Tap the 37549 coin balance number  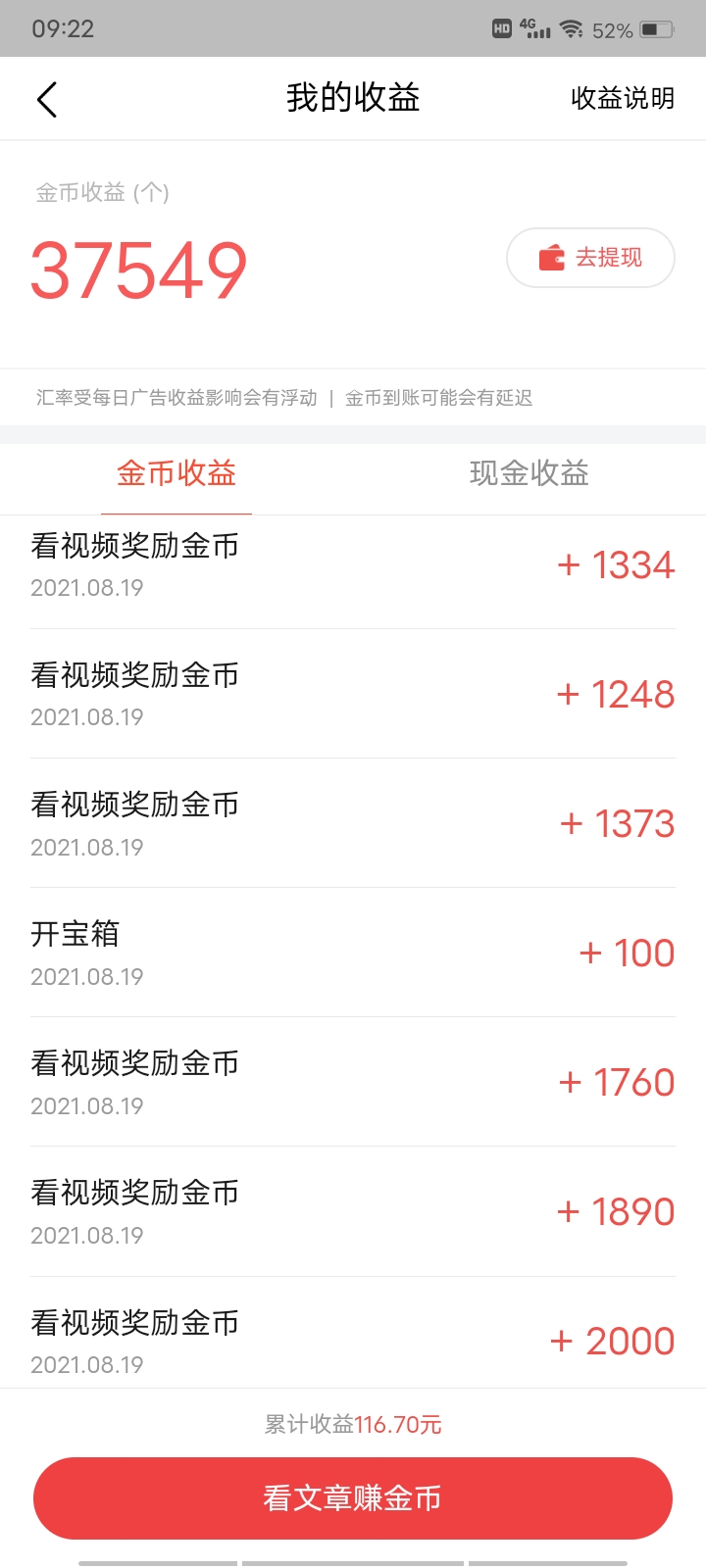(x=137, y=266)
